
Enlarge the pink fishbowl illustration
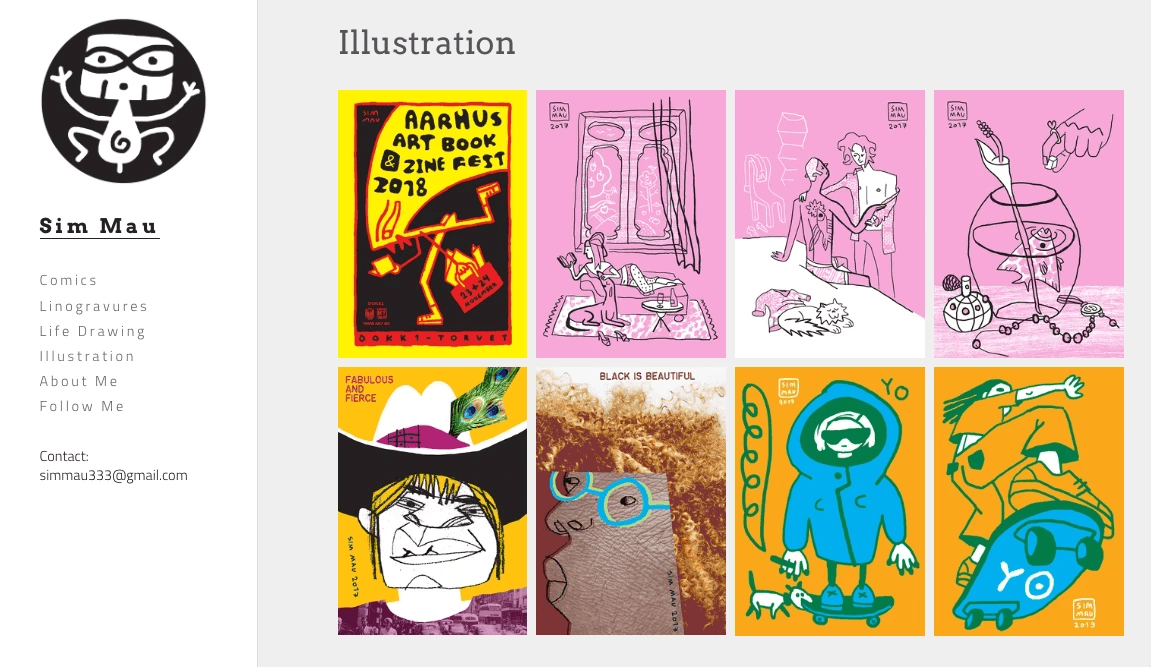1028,224
